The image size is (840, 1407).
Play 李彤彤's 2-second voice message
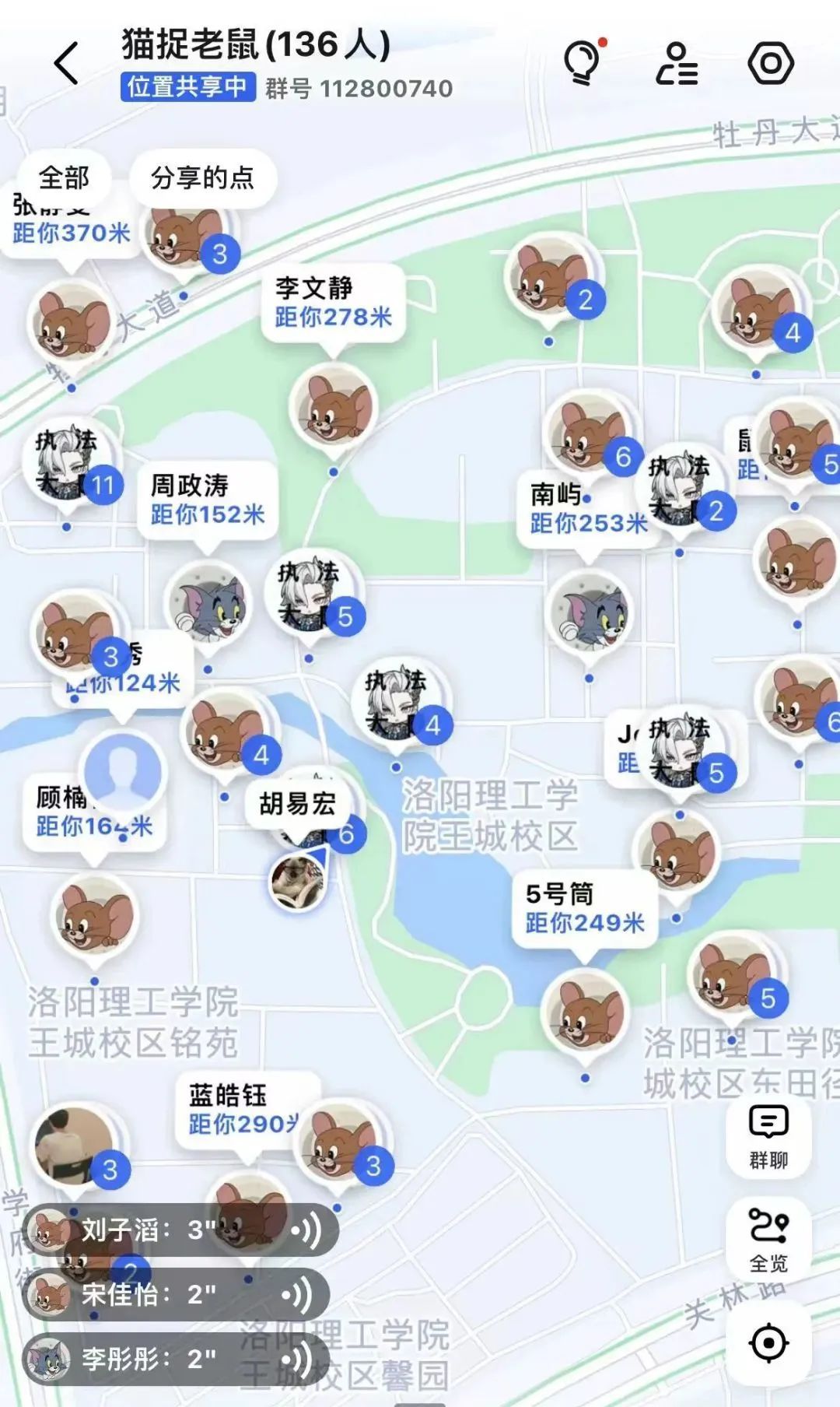click(176, 1359)
